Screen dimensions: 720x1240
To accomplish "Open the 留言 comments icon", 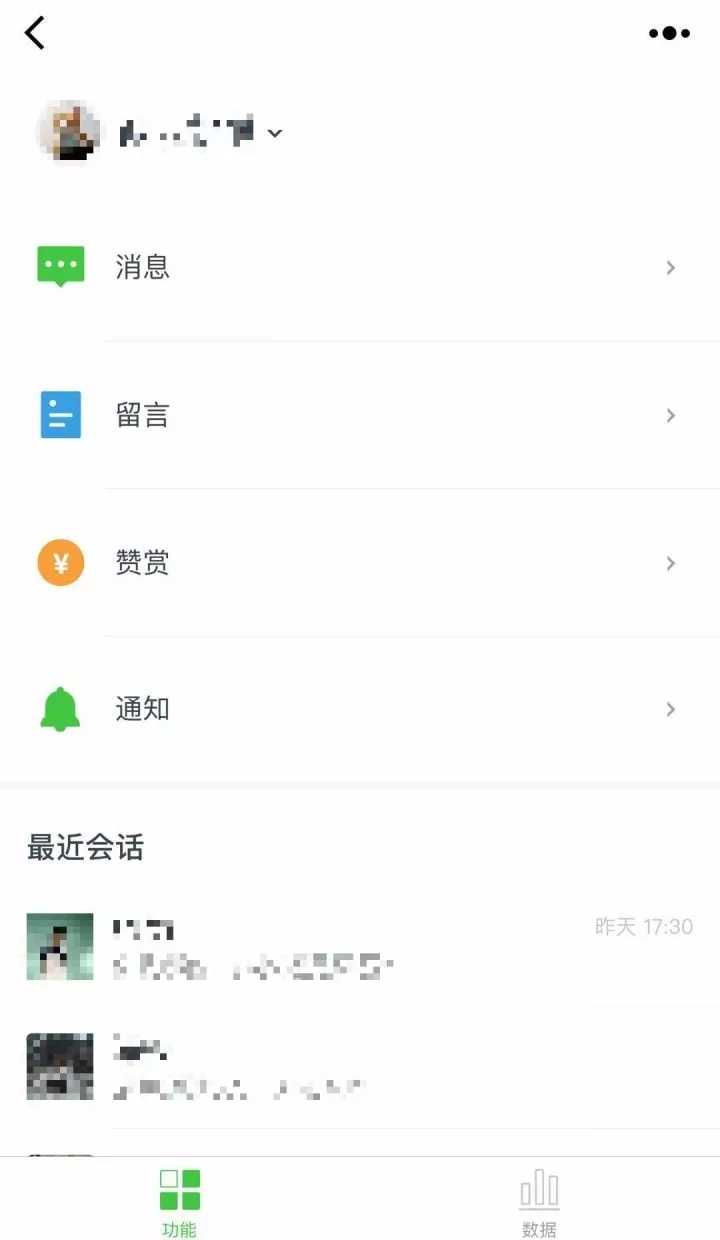I will [x=60, y=414].
